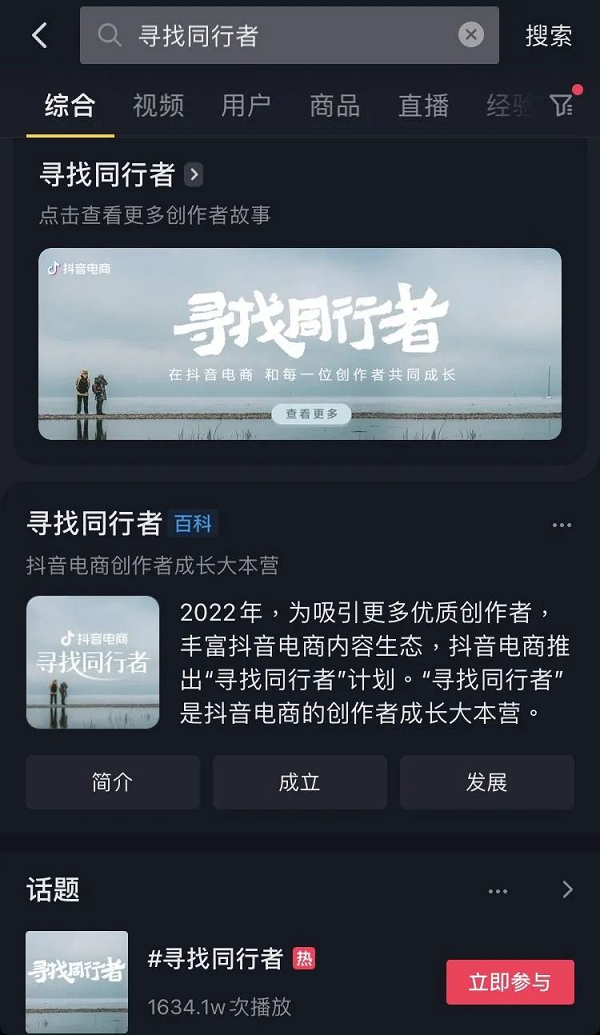The width and height of the screenshot is (600, 1035).
Task: Select the 发展 chip
Action: tap(487, 782)
